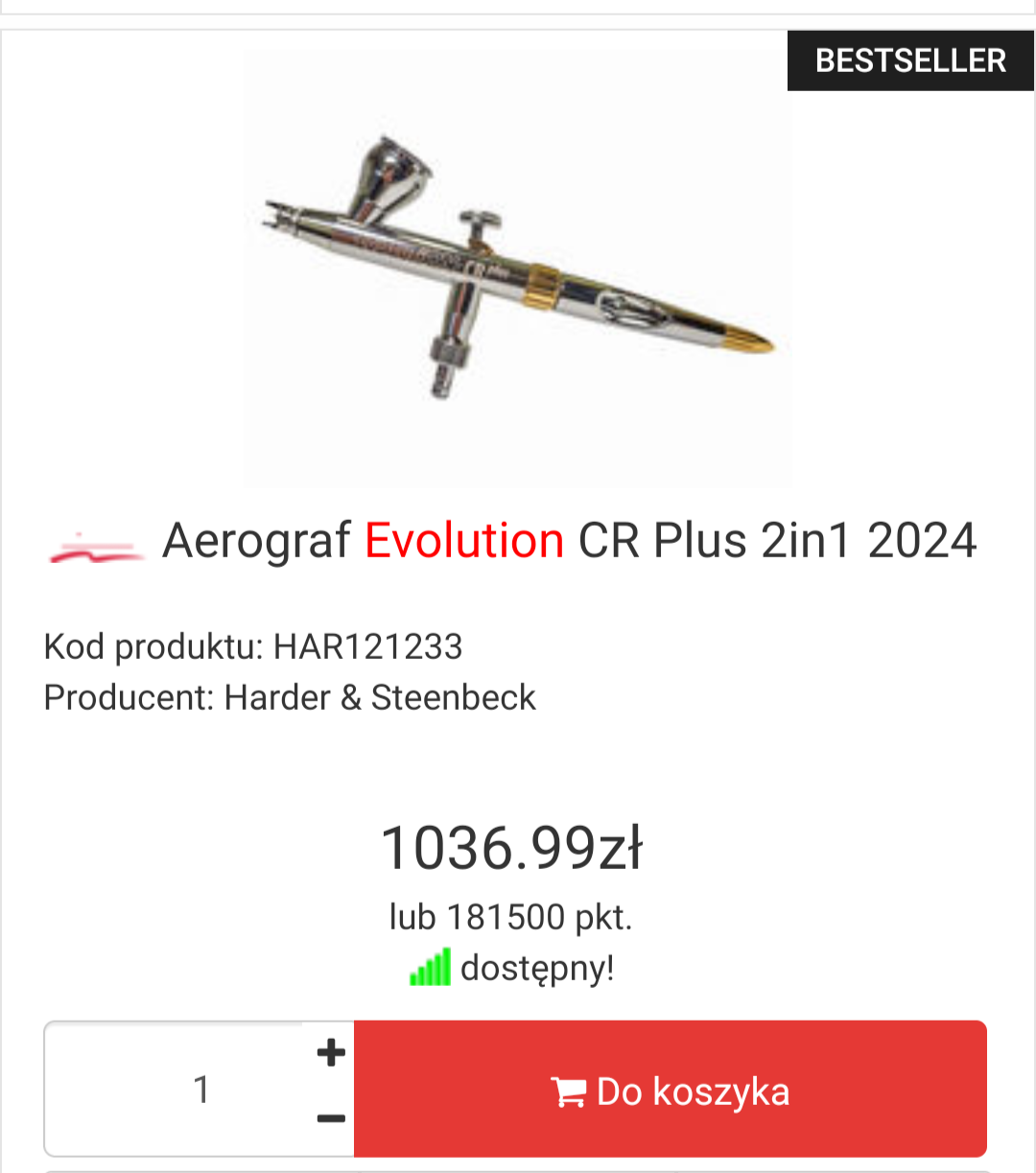The width and height of the screenshot is (1036, 1173).
Task: Tap the quantity input field
Action: click(182, 1091)
